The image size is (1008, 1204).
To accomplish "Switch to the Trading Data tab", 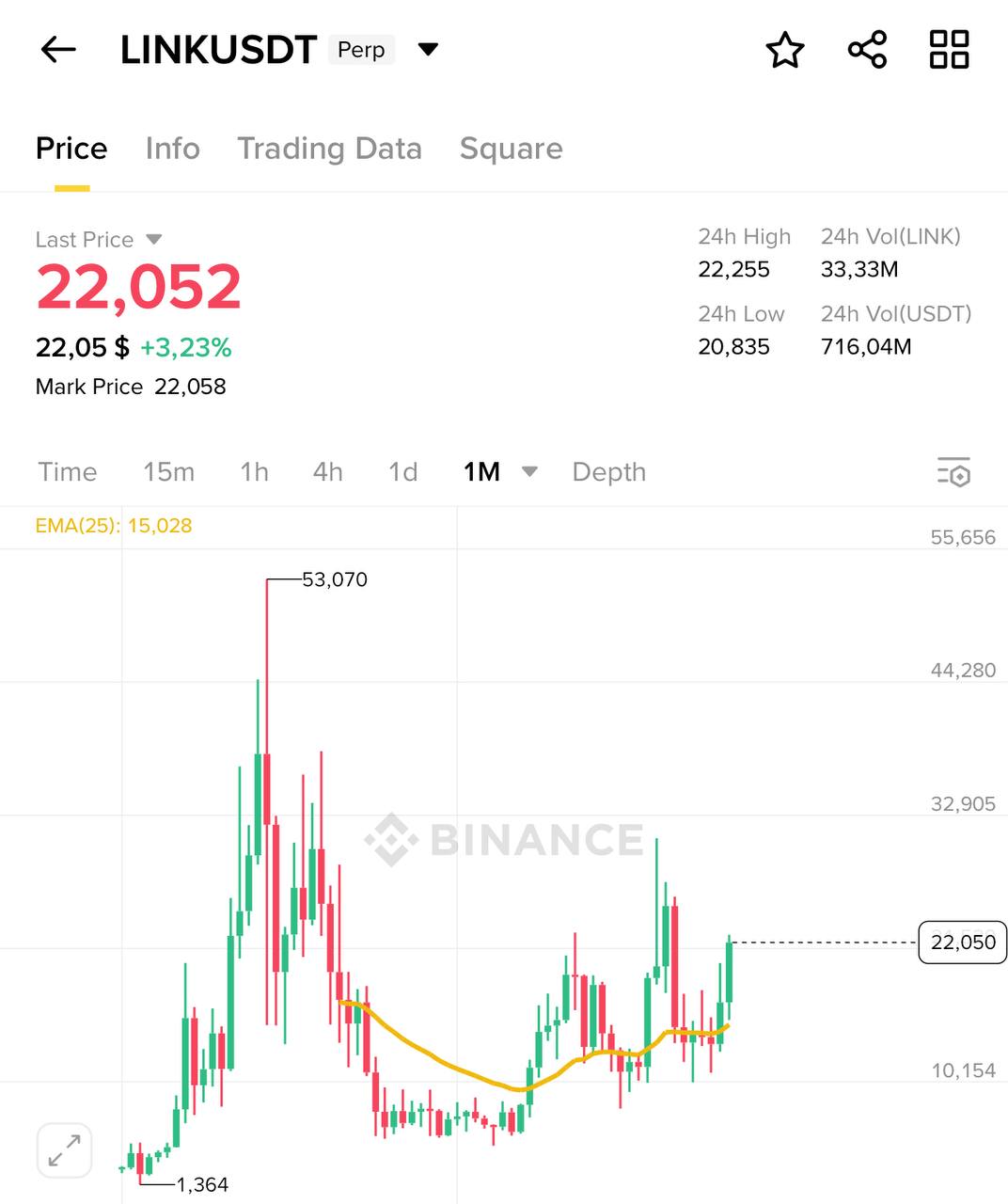I will click(x=329, y=149).
